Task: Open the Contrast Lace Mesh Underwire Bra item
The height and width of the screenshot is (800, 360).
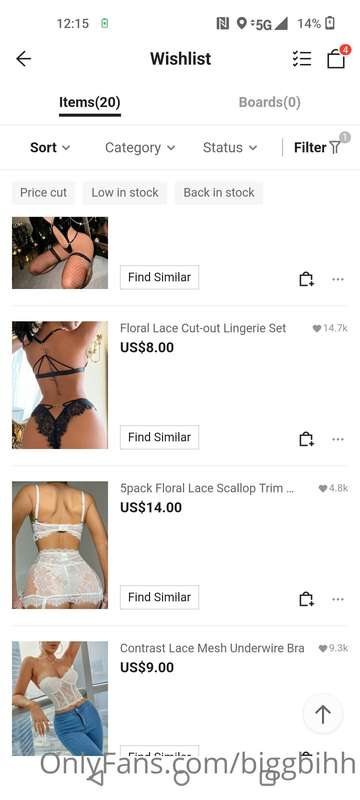Action: coord(212,648)
